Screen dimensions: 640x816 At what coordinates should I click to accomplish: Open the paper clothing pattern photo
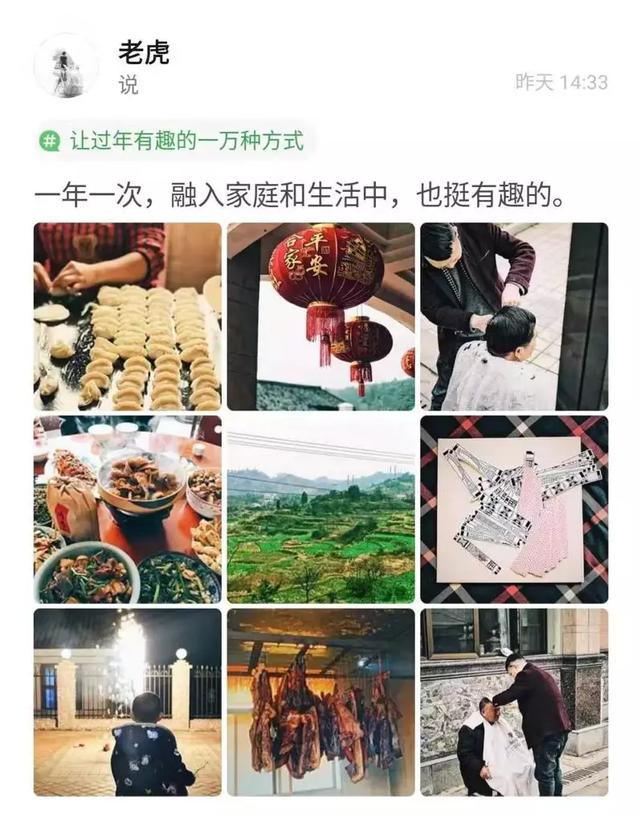pos(513,509)
